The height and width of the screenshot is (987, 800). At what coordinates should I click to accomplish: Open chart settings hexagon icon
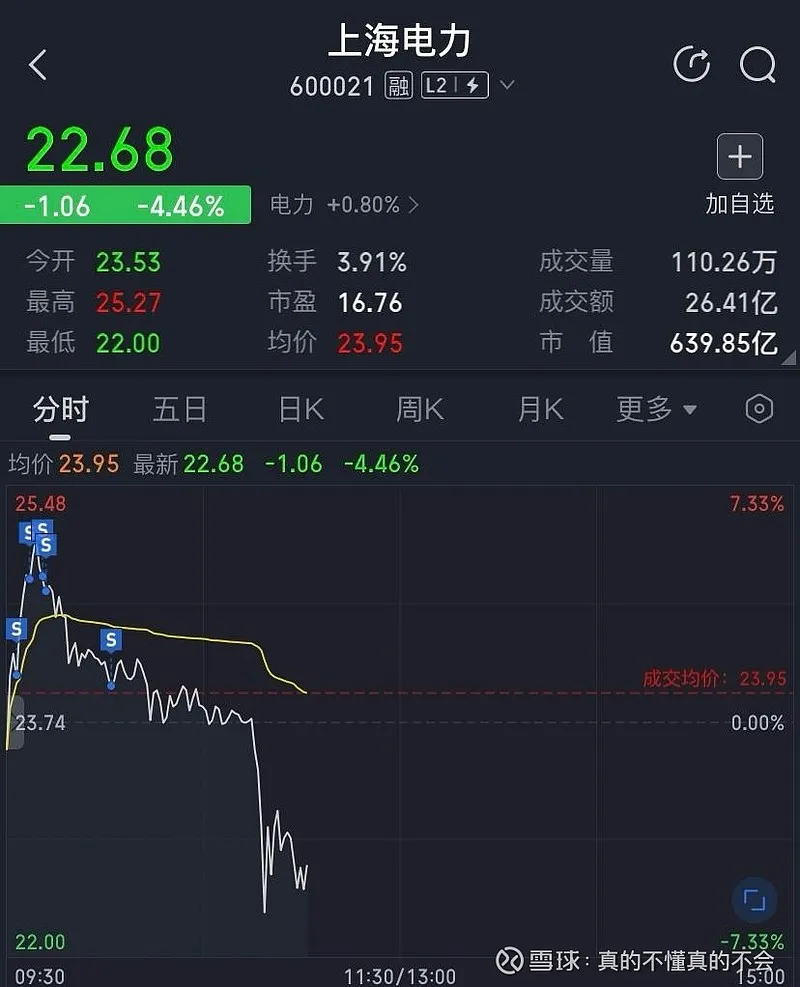tap(759, 409)
